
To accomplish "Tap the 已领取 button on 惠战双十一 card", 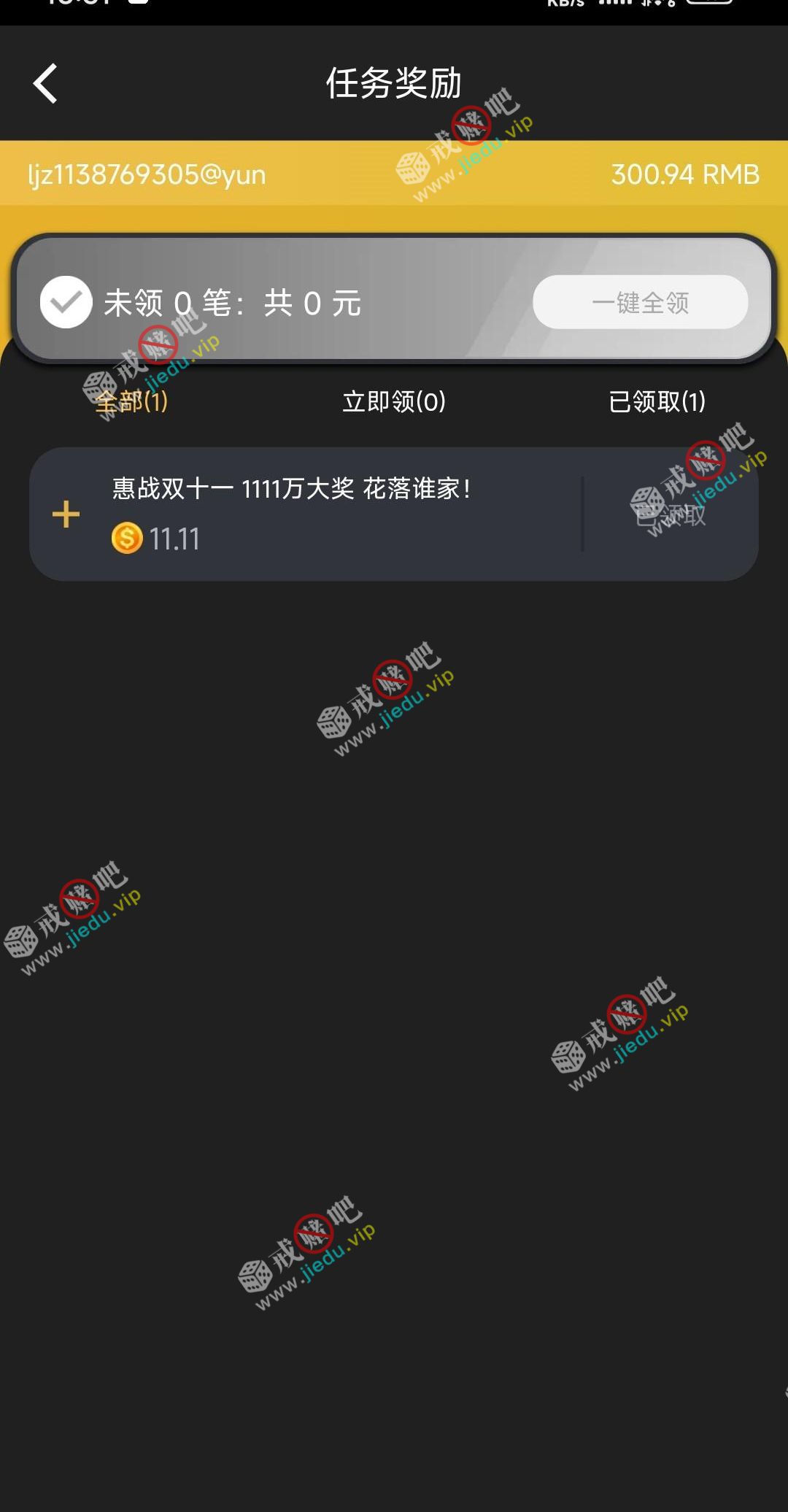I will click(671, 515).
